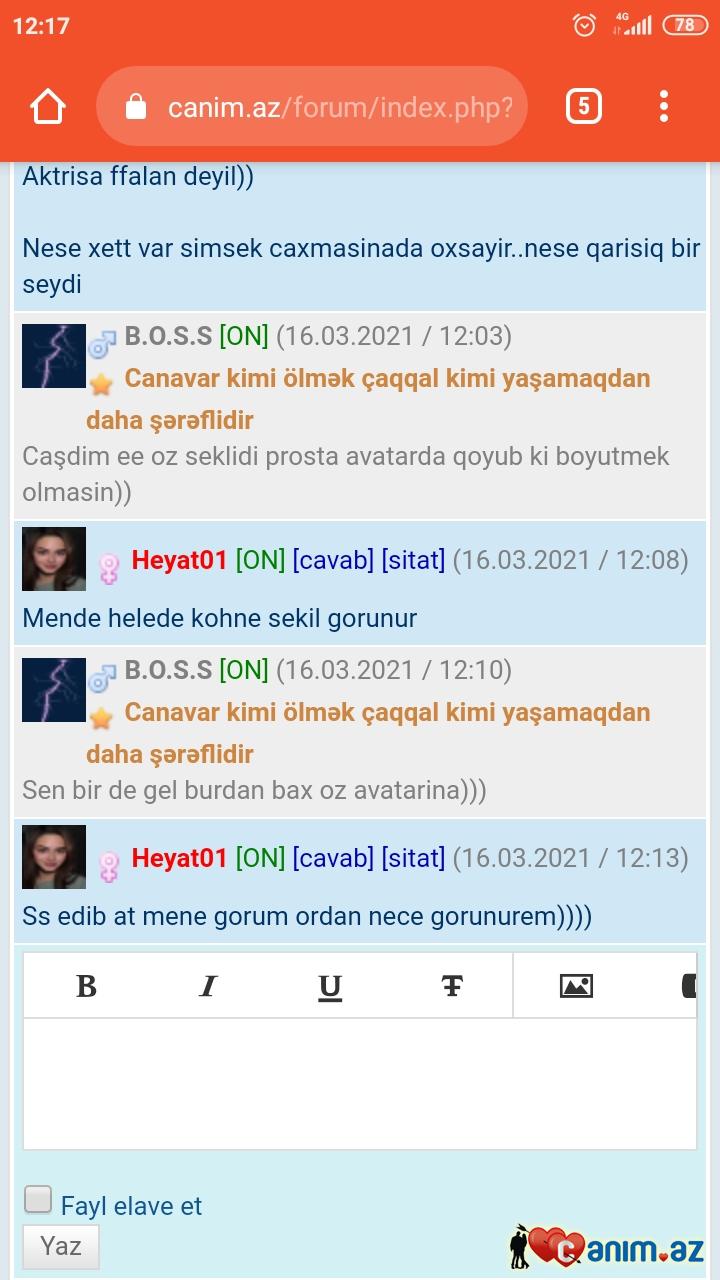Screen dimensions: 720x1280
Task: Insert an image using the picture icon
Action: point(576,987)
